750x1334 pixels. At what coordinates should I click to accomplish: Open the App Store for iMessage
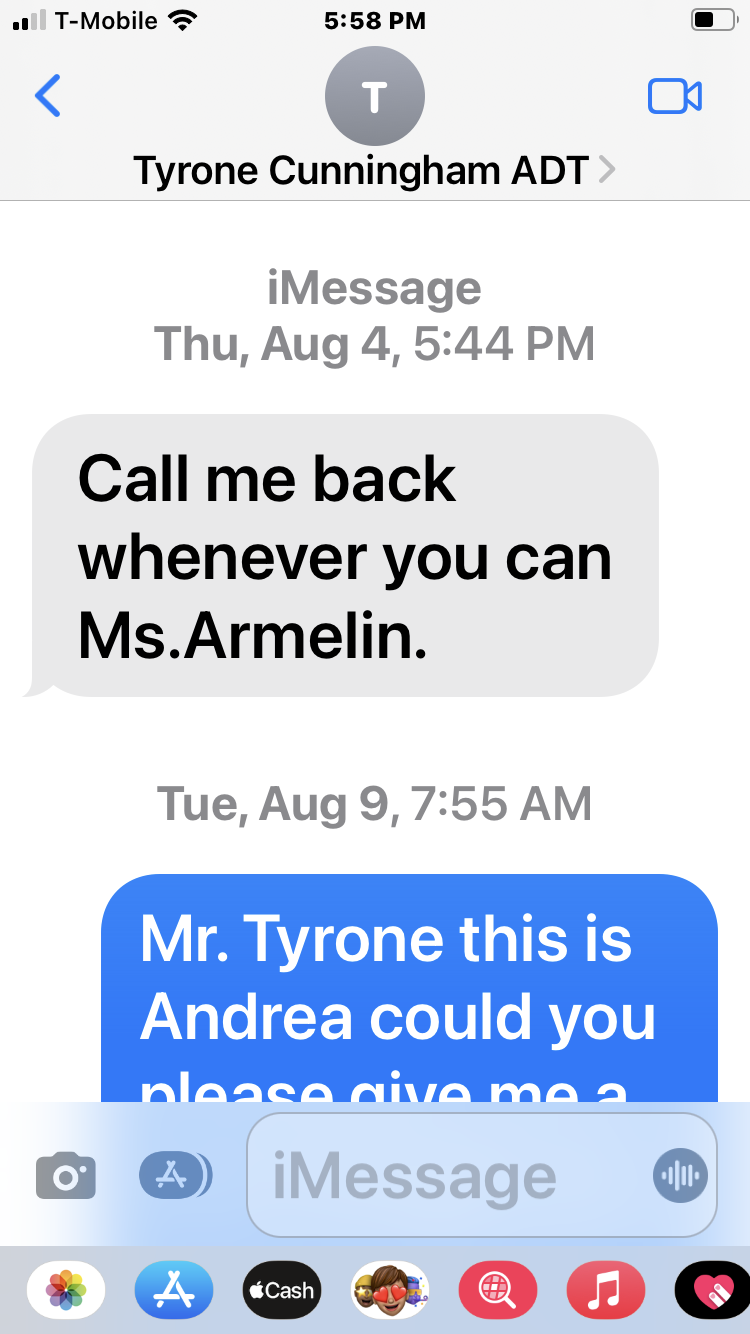(174, 1290)
